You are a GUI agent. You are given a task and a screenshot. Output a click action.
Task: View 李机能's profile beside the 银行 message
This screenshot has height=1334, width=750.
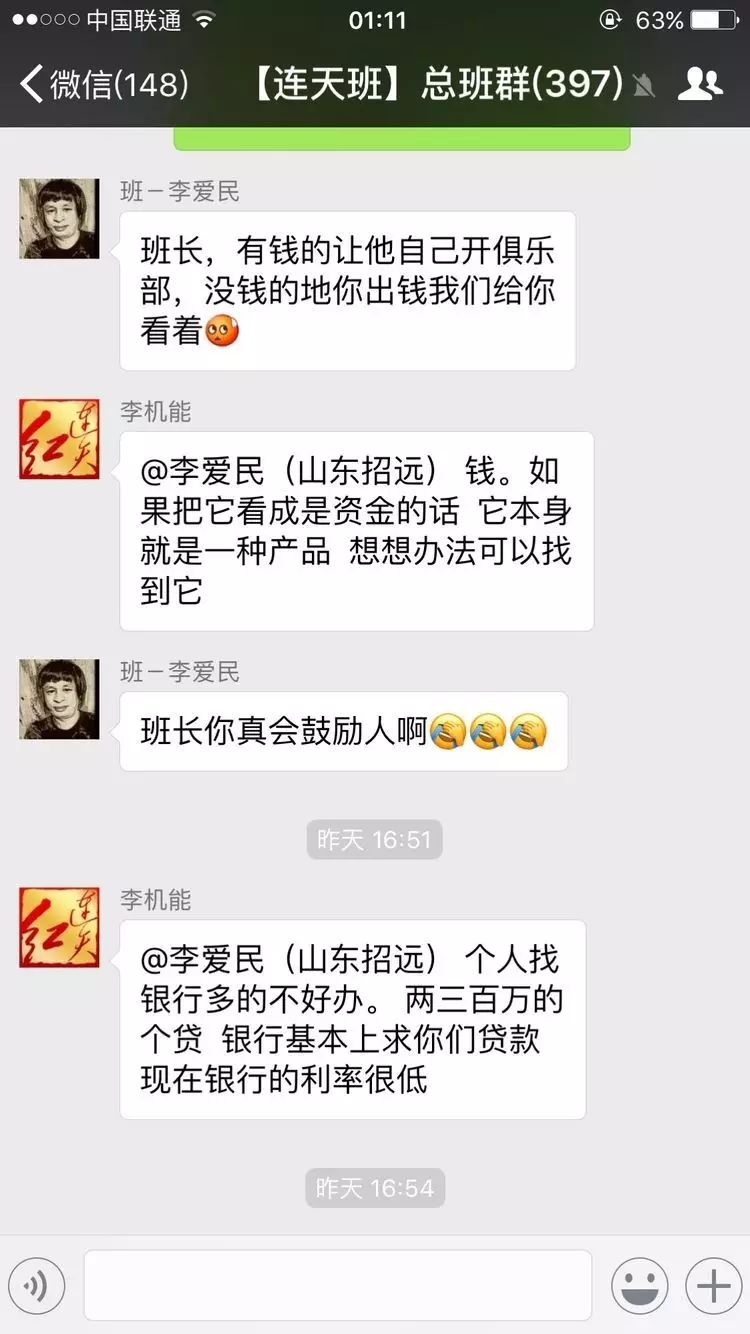(x=59, y=927)
